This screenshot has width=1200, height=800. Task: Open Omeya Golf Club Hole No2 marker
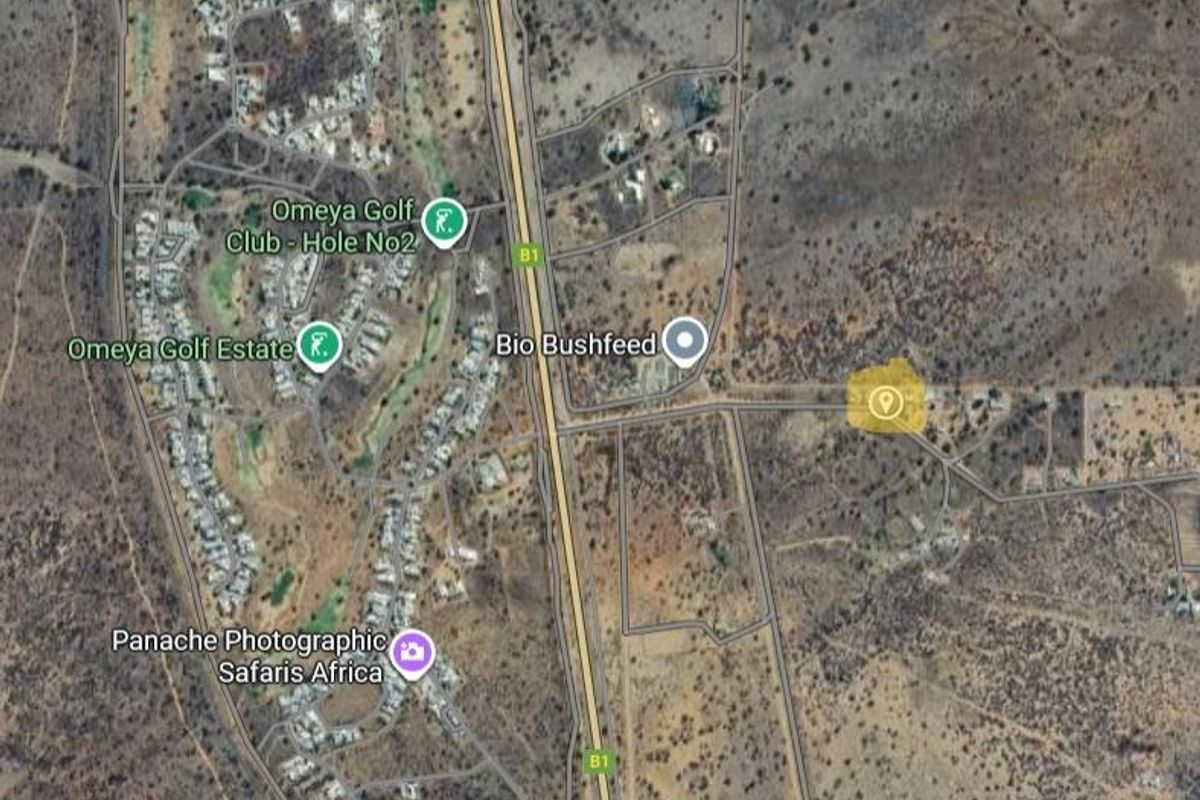tap(443, 220)
